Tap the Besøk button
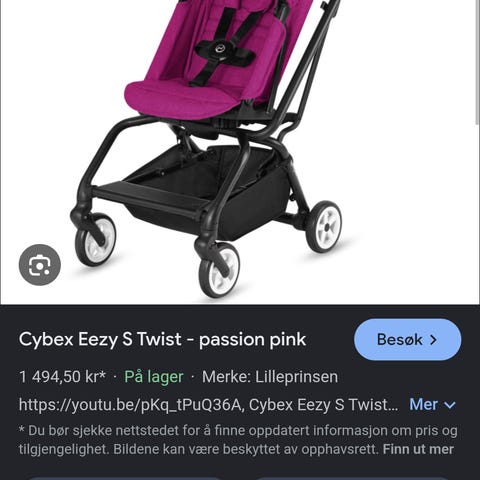 click(408, 340)
